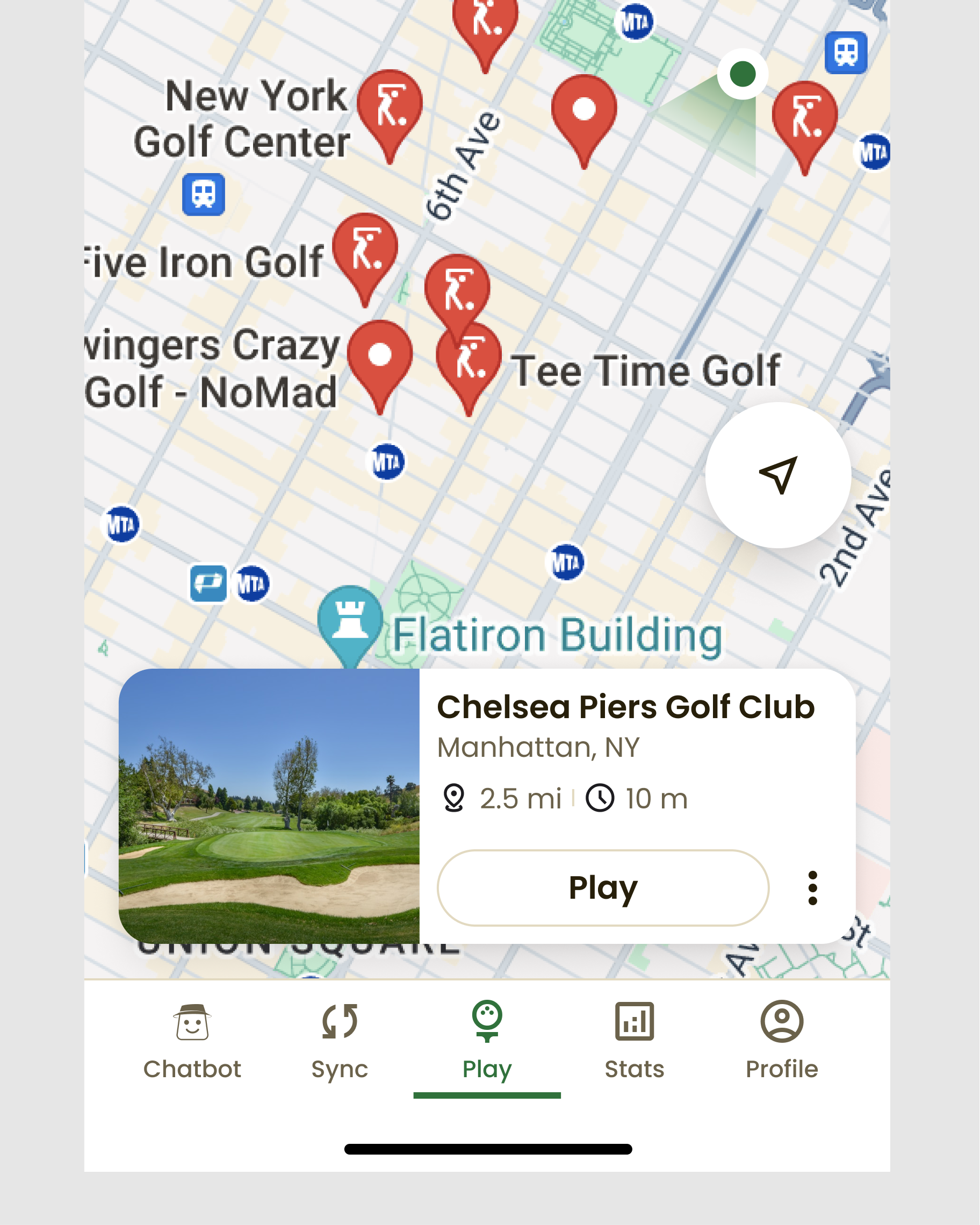Recenter map with the location arrow button
Viewport: 980px width, 1225px height.
pos(778,475)
